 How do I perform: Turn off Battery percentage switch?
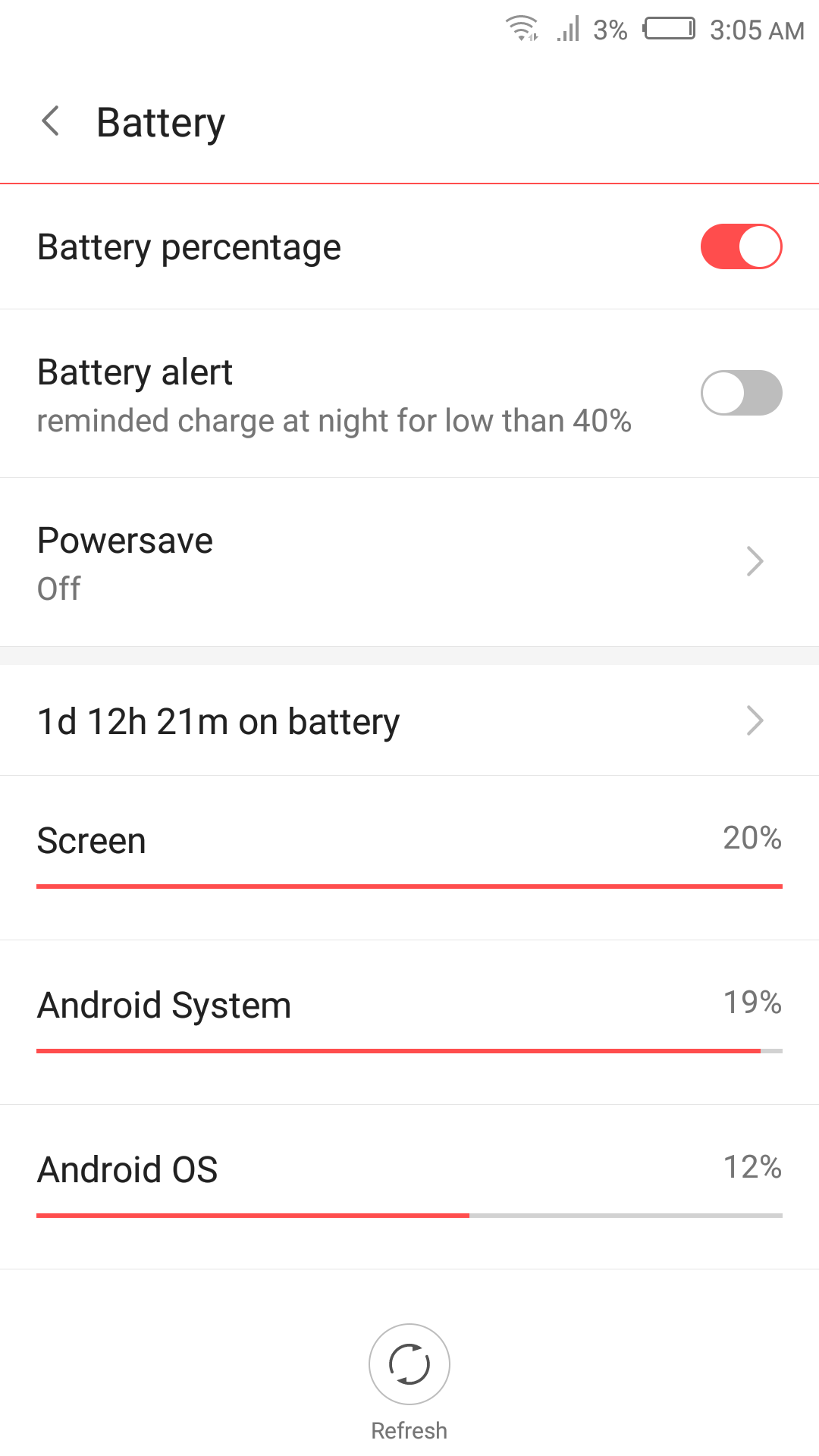(x=741, y=246)
